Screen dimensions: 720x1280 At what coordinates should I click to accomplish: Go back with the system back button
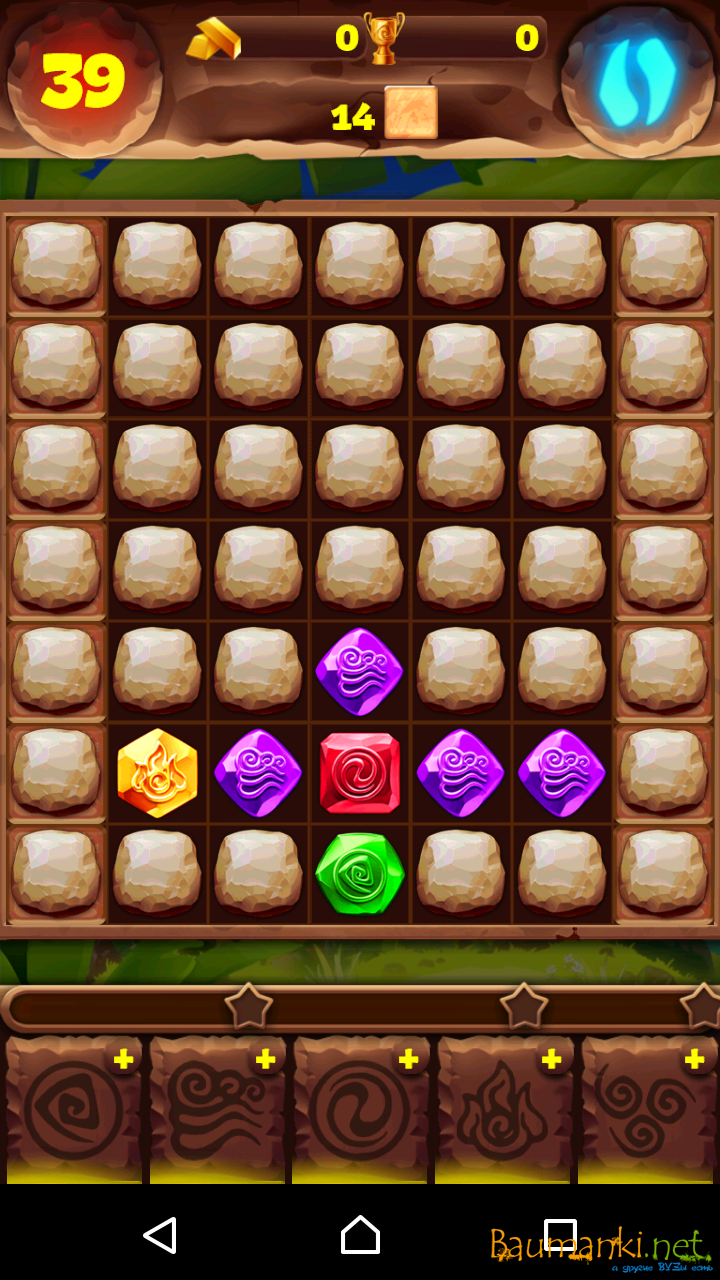pos(160,1235)
